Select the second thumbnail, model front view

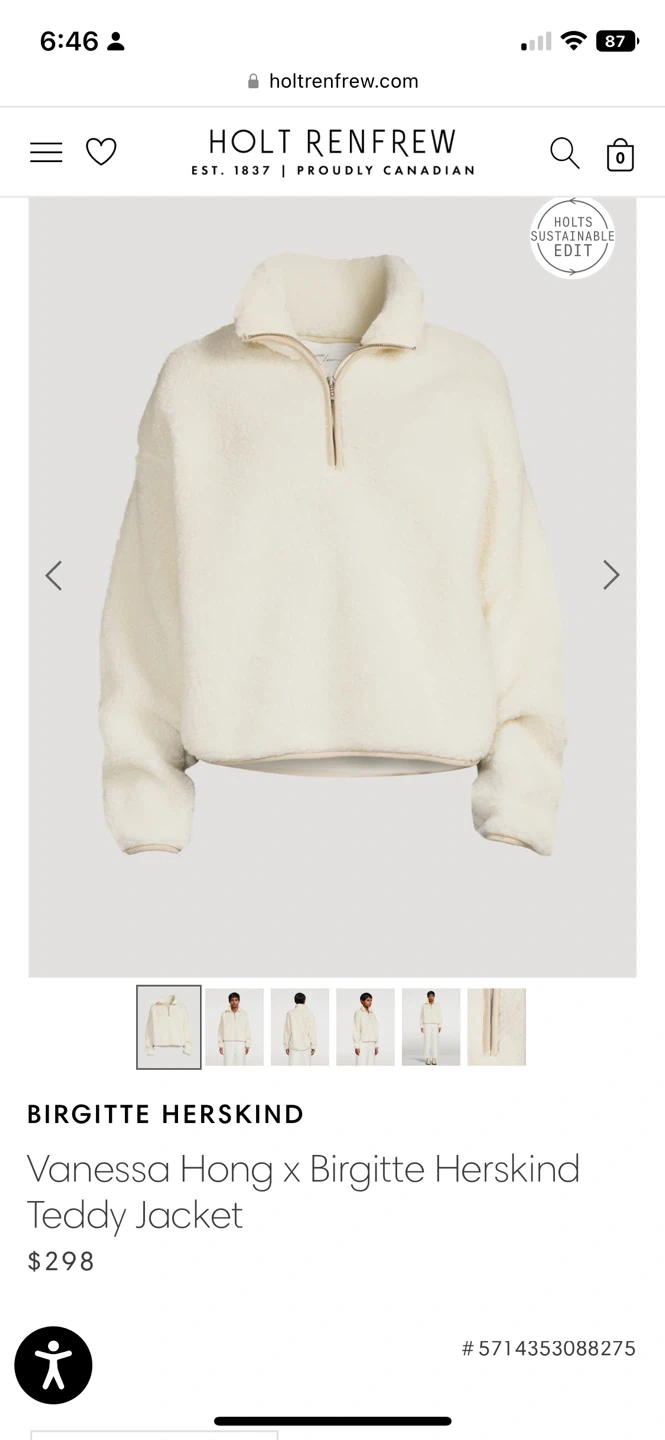[x=234, y=1027]
